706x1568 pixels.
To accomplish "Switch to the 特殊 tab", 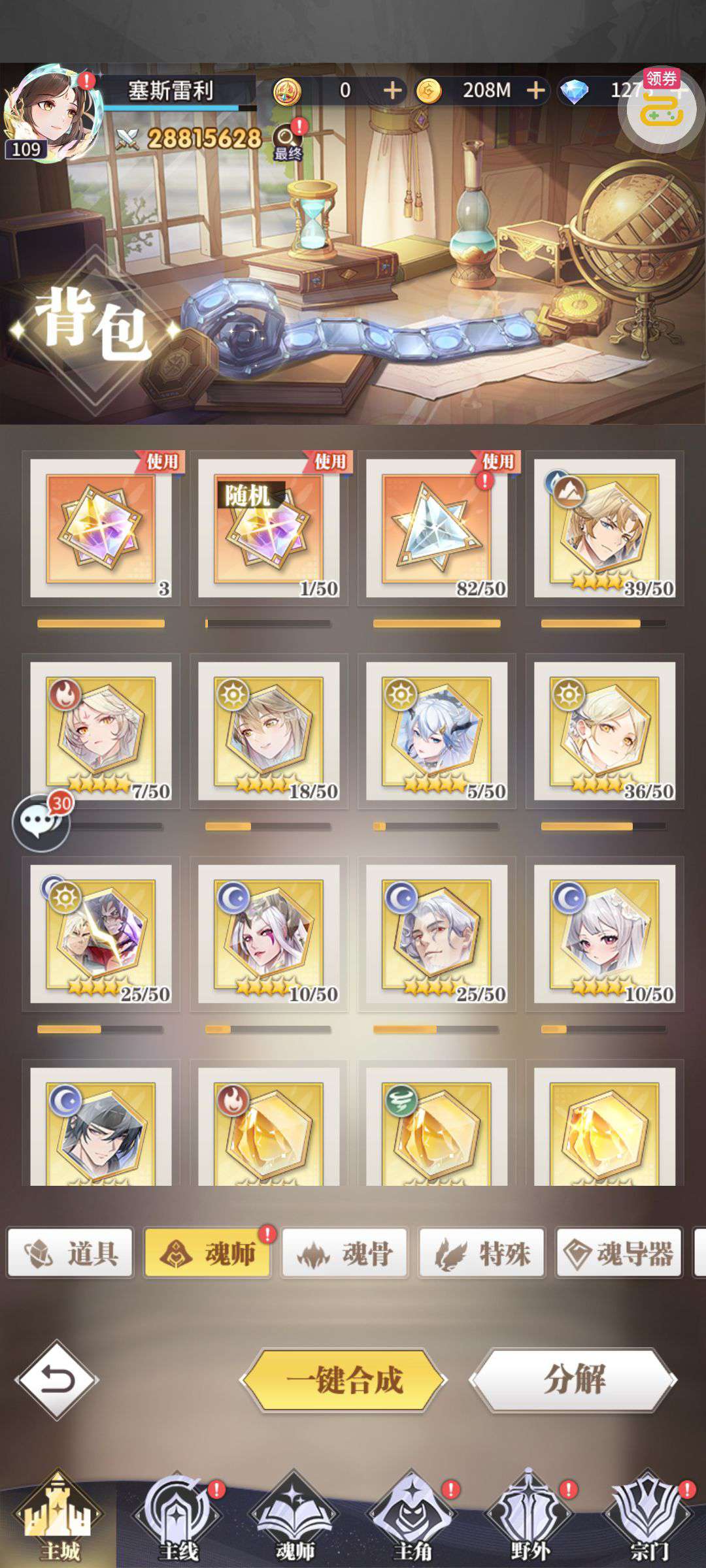I will click(482, 1253).
